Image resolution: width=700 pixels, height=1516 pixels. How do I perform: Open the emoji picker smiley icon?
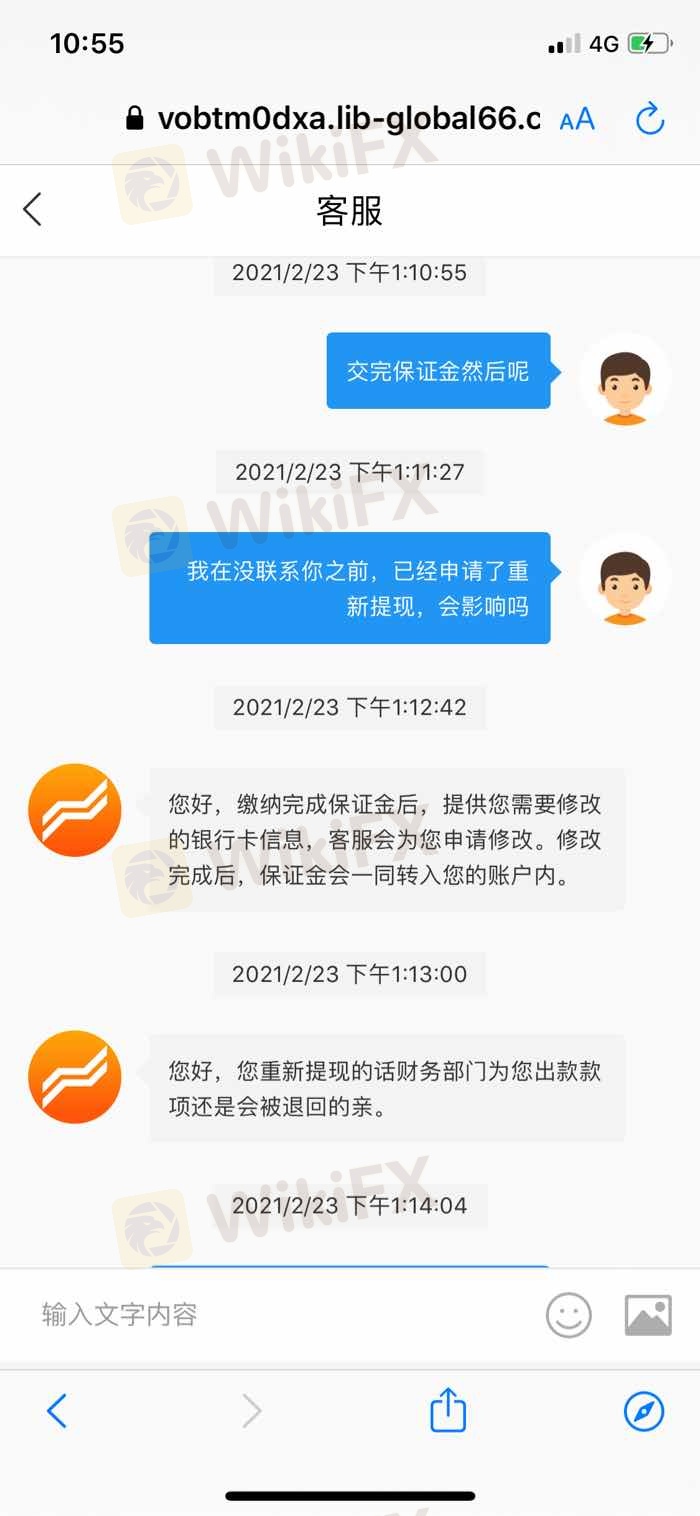tap(568, 1315)
